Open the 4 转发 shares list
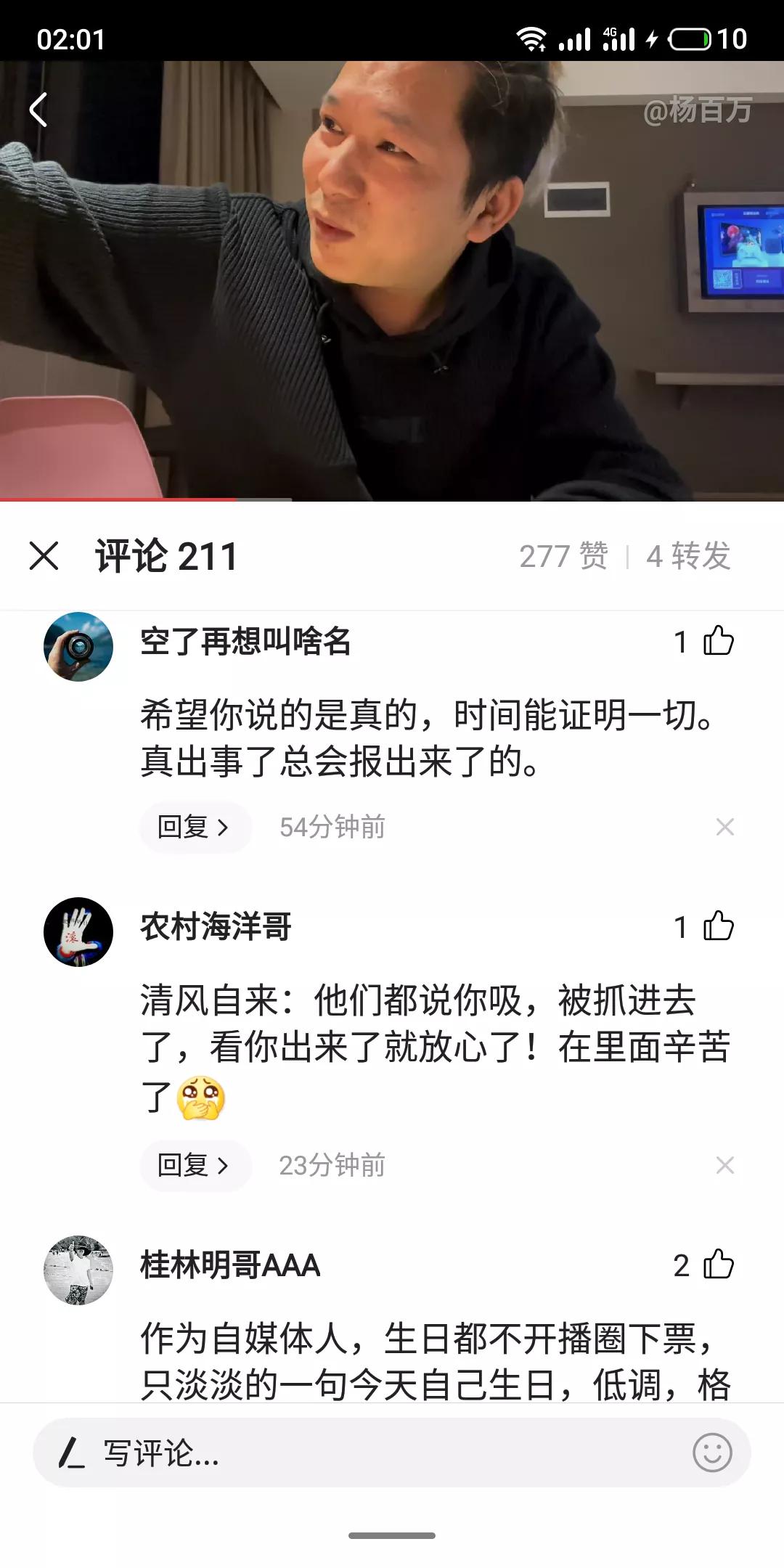Image resolution: width=784 pixels, height=1568 pixels. pyautogui.click(x=688, y=556)
